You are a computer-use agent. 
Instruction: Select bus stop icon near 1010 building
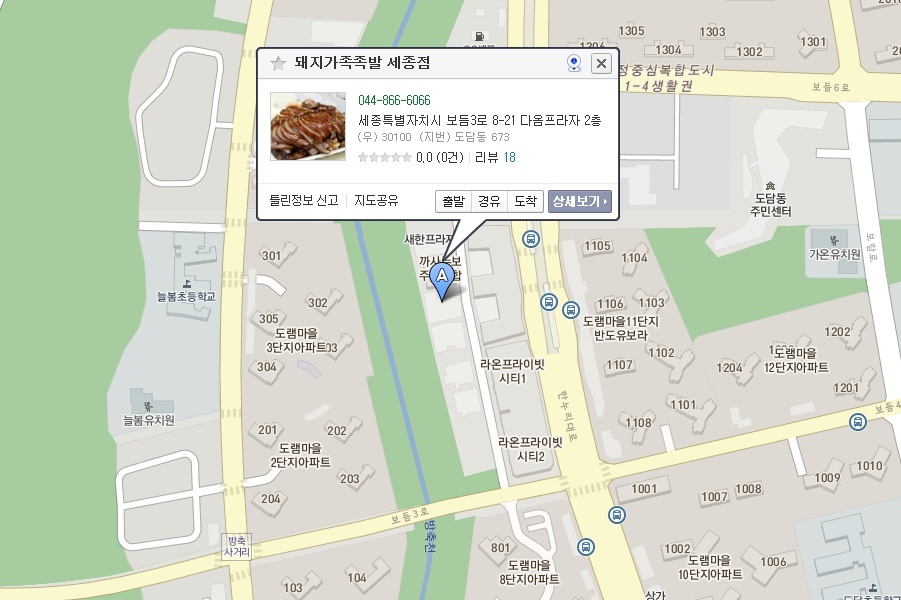pyautogui.click(x=857, y=422)
